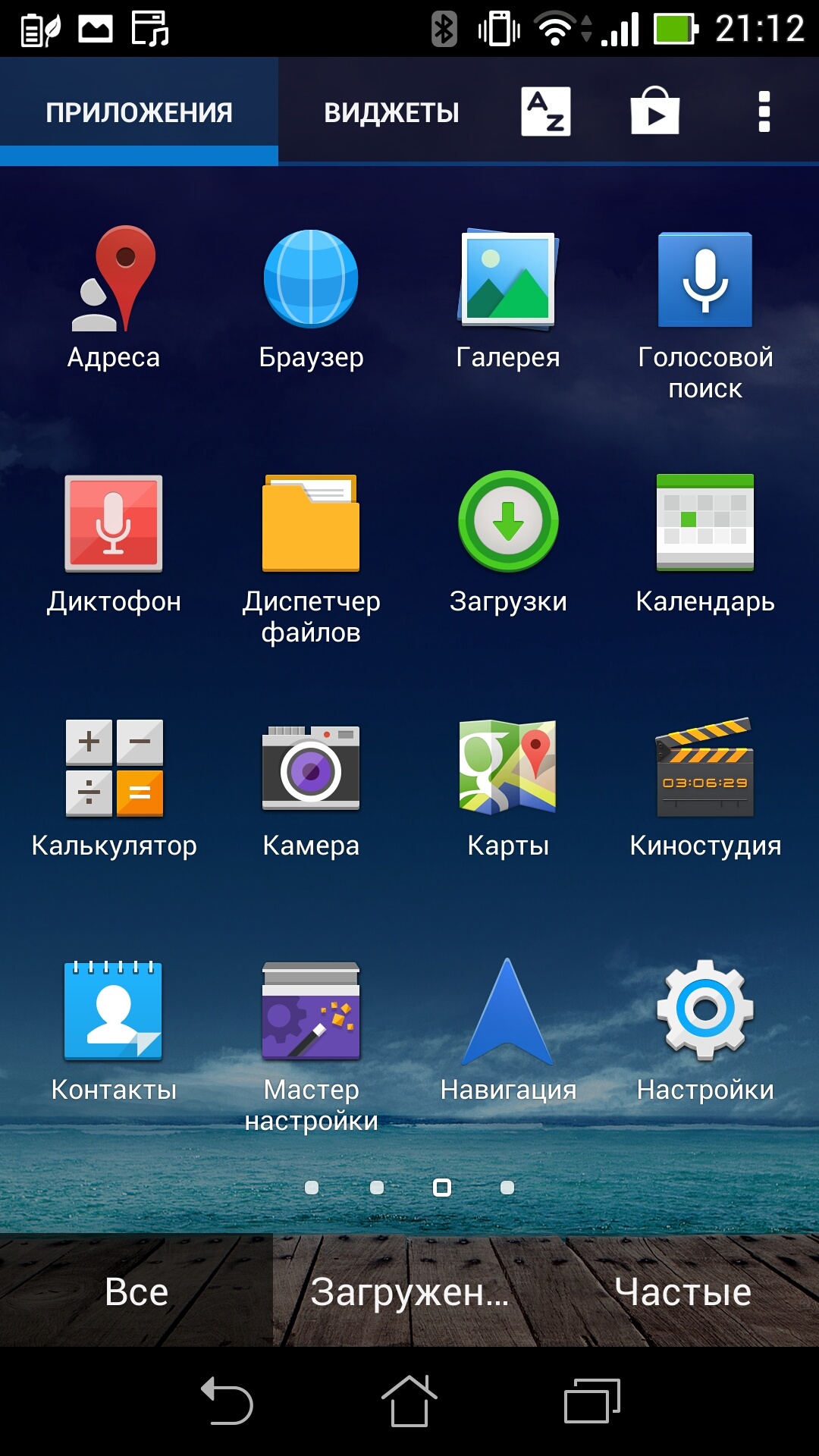Open the three-dot overflow menu

(764, 111)
